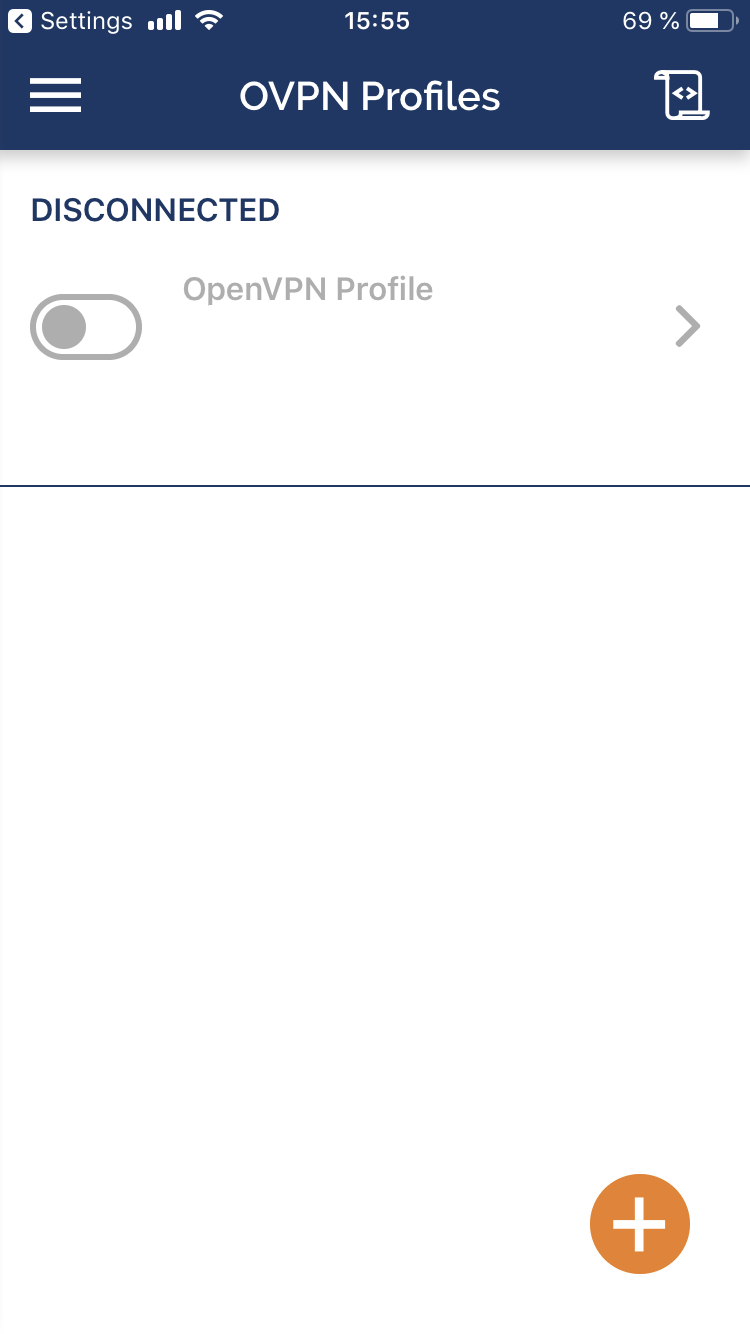
Task: Return to Settings via back arrow
Action: click(20, 21)
